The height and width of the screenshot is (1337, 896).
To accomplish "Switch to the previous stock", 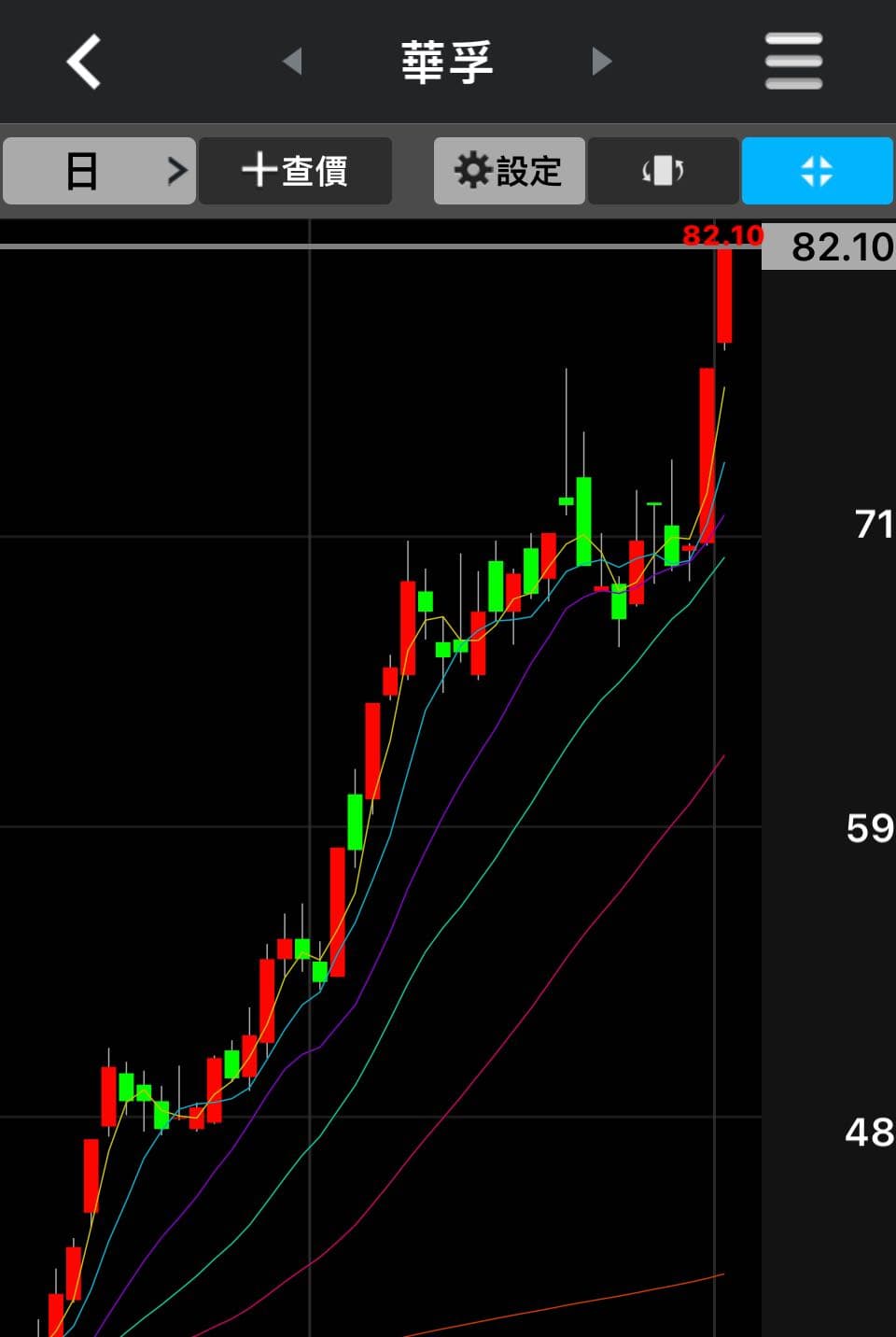I will click(292, 62).
